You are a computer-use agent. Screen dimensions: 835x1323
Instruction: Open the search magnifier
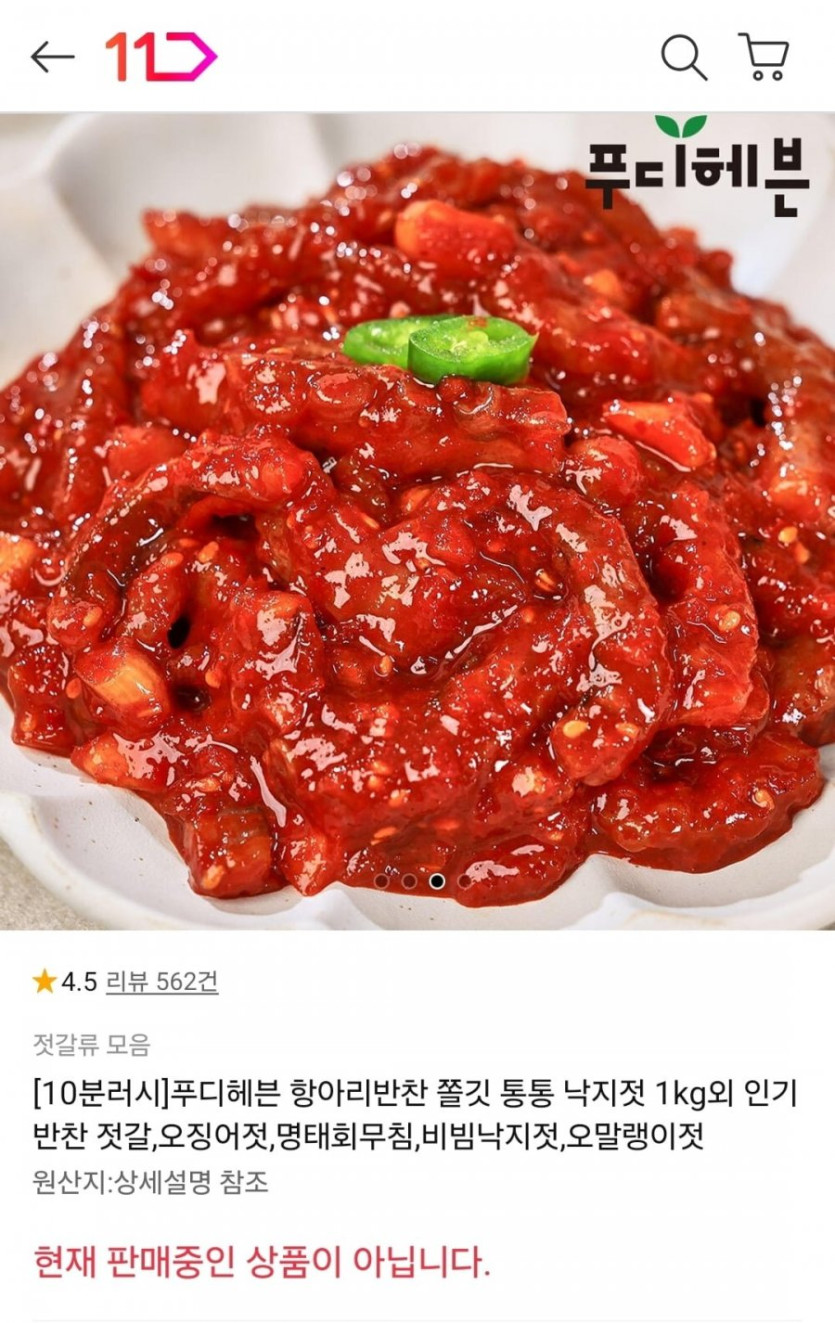pos(684,57)
